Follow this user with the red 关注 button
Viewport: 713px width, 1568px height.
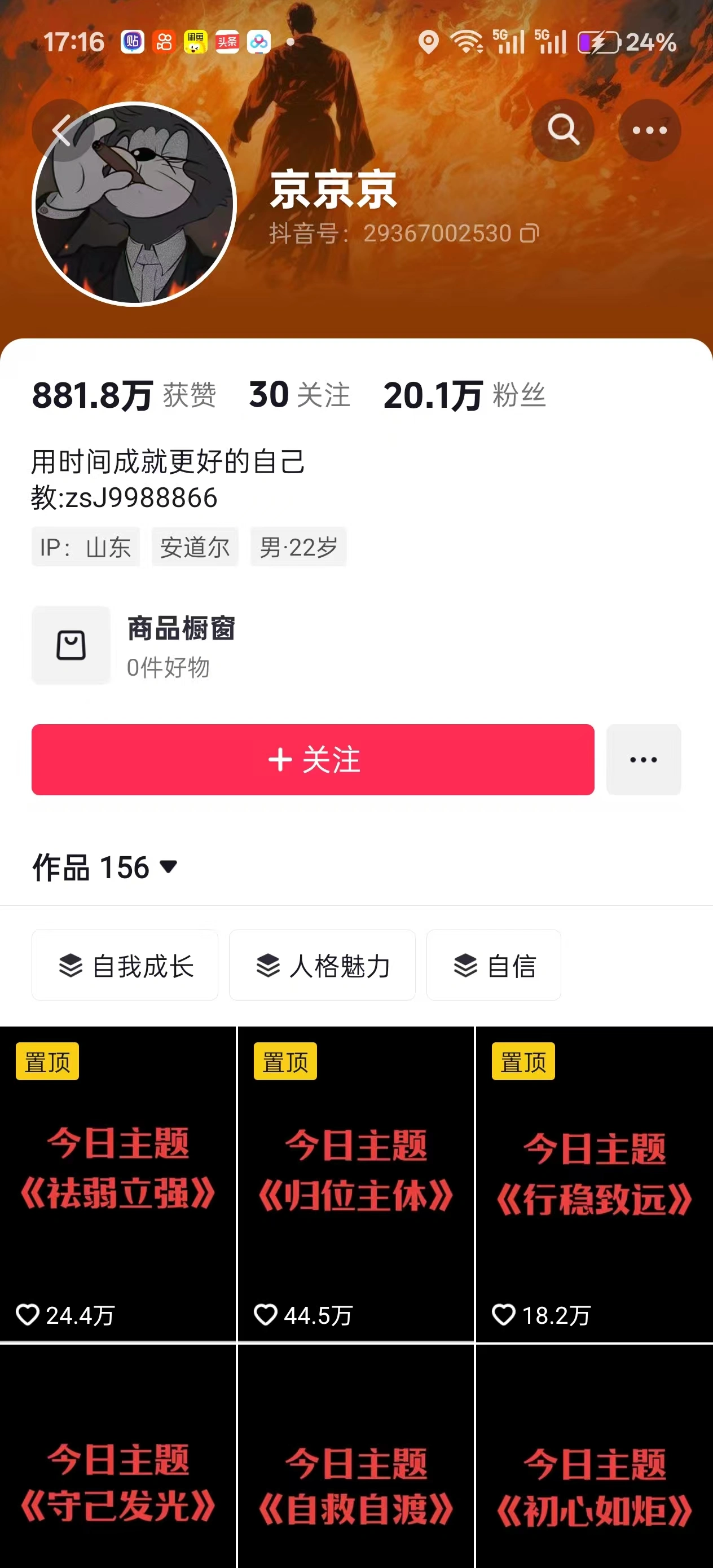(313, 759)
